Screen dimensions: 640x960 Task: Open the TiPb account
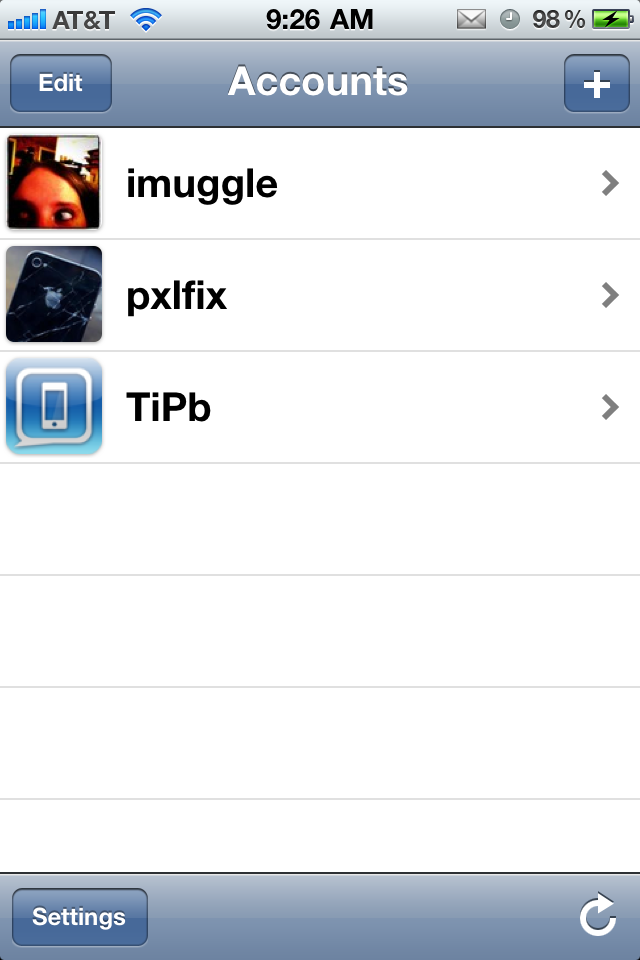tap(320, 407)
